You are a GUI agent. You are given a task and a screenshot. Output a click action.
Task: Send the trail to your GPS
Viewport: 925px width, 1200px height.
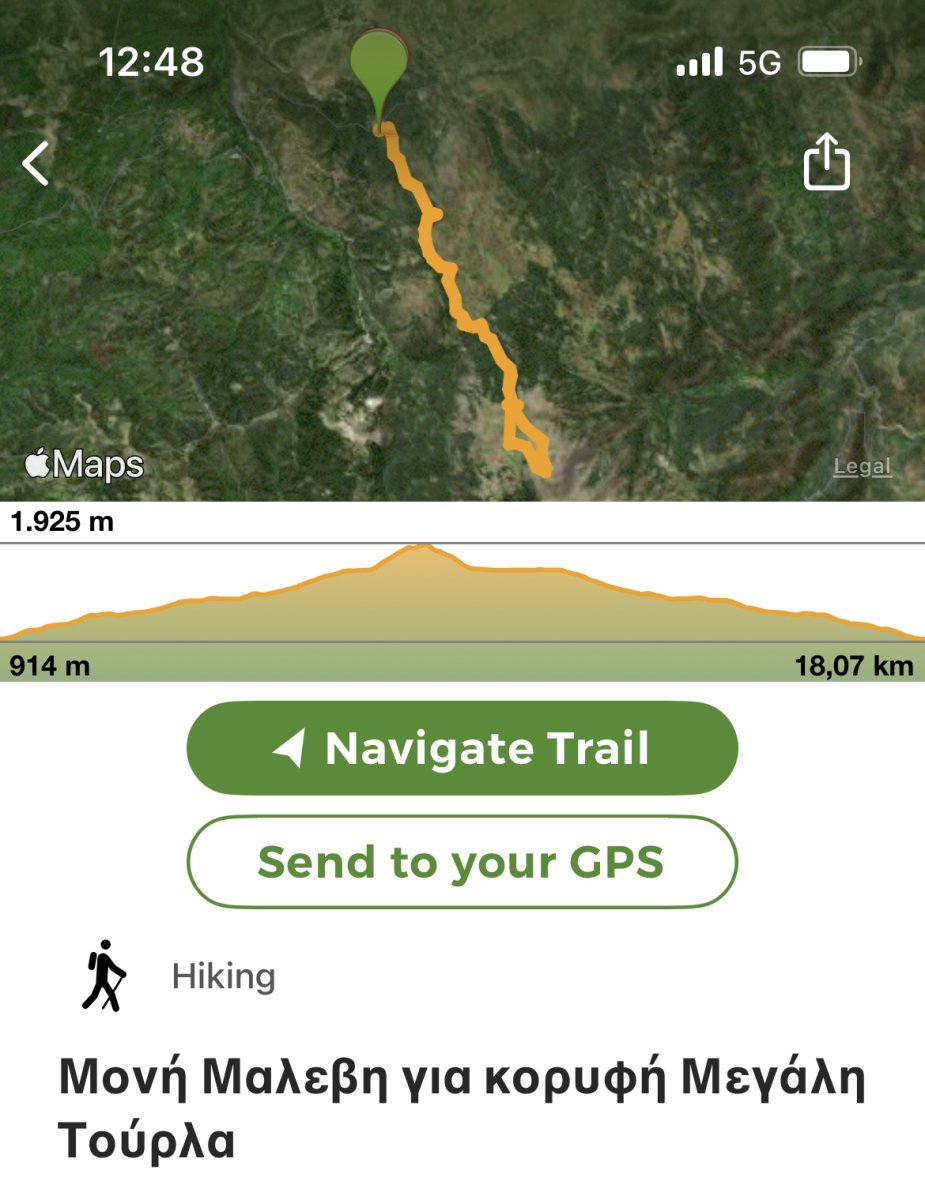[462, 862]
